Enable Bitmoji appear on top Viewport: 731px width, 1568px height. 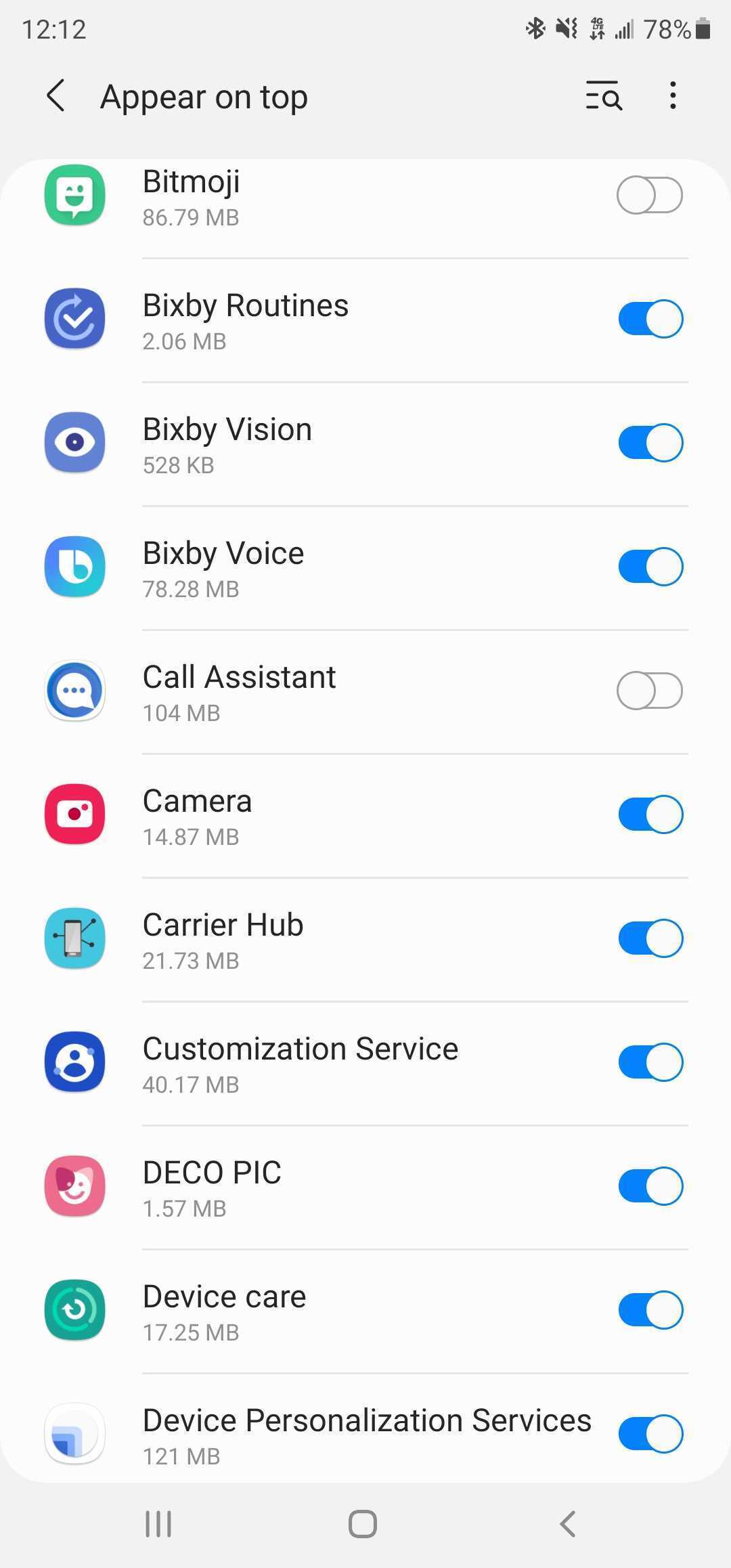click(649, 195)
